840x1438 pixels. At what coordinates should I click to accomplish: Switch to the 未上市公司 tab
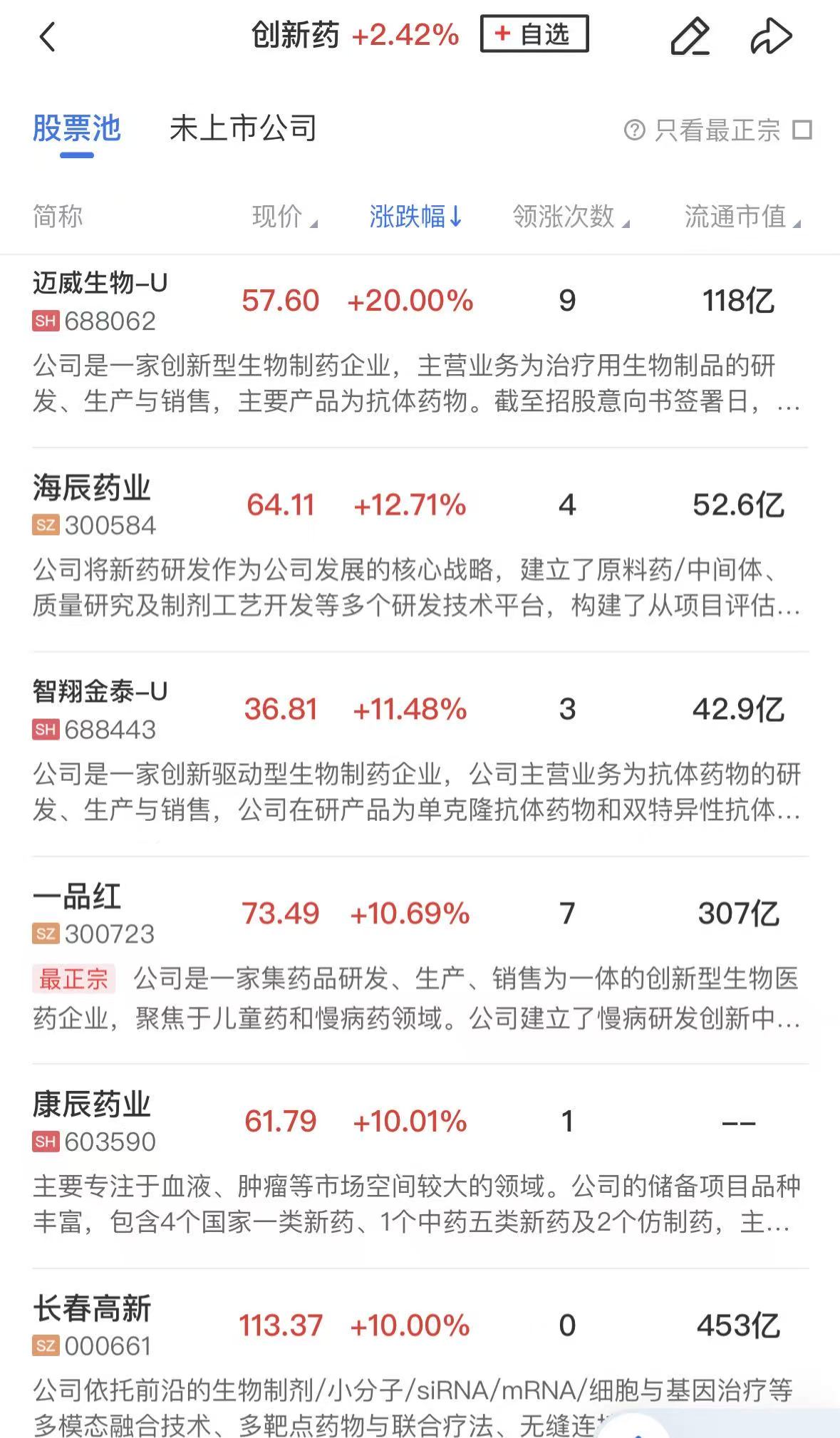click(x=243, y=129)
